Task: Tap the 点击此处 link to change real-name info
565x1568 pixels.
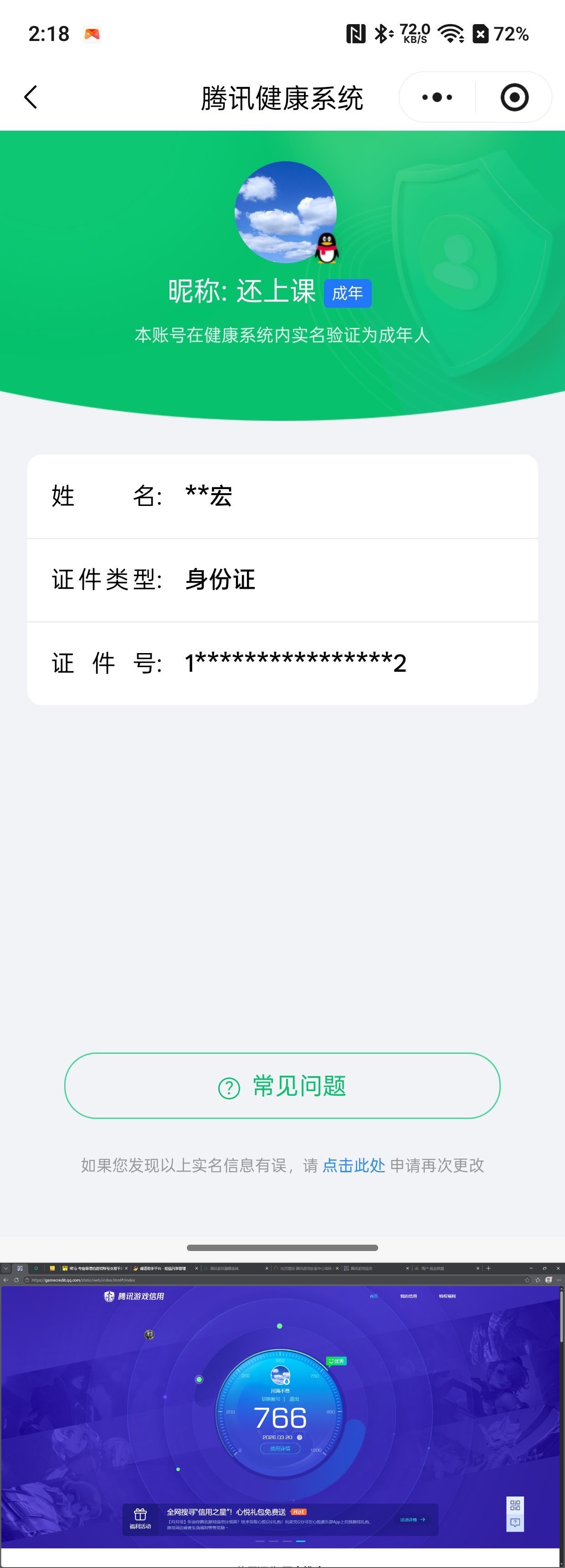Action: pos(353,1165)
